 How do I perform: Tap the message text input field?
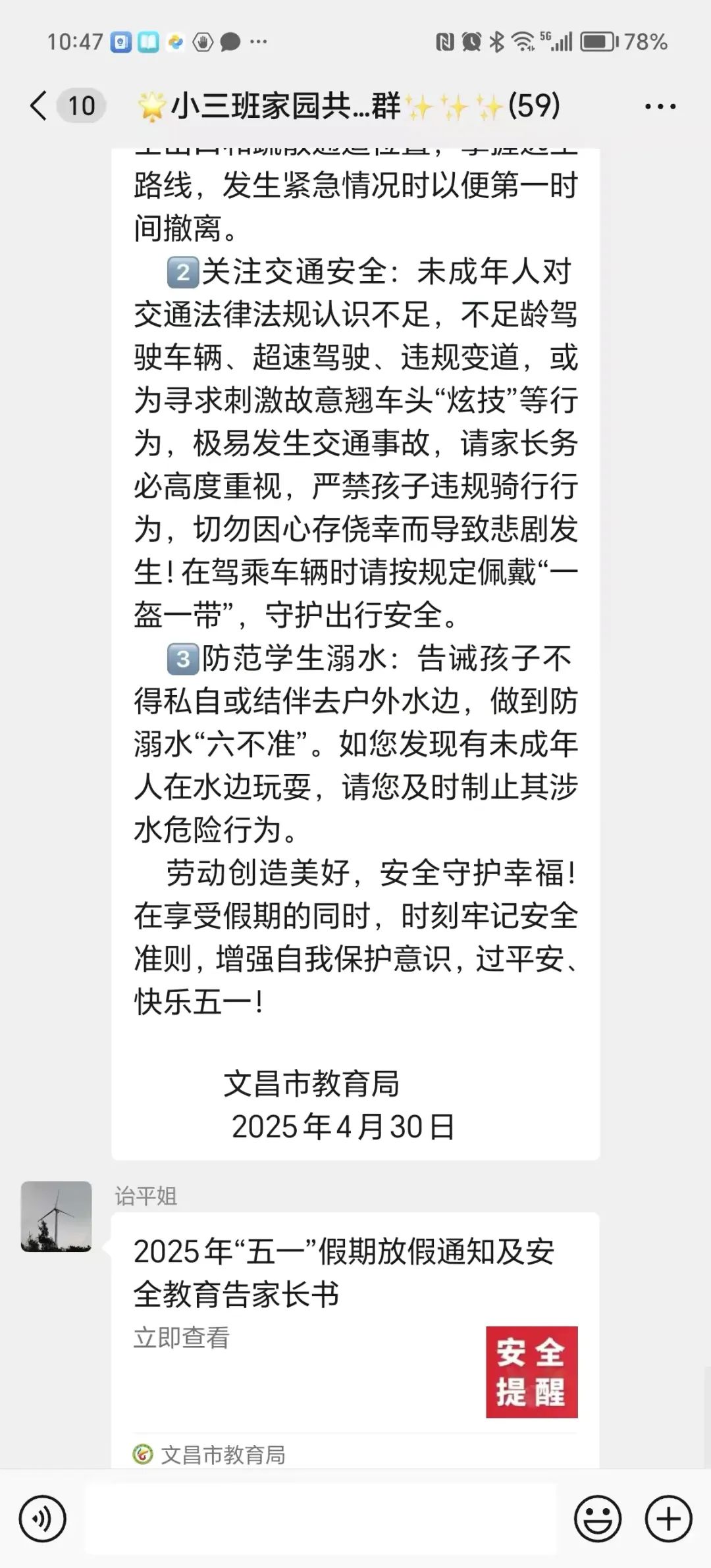(321, 1519)
